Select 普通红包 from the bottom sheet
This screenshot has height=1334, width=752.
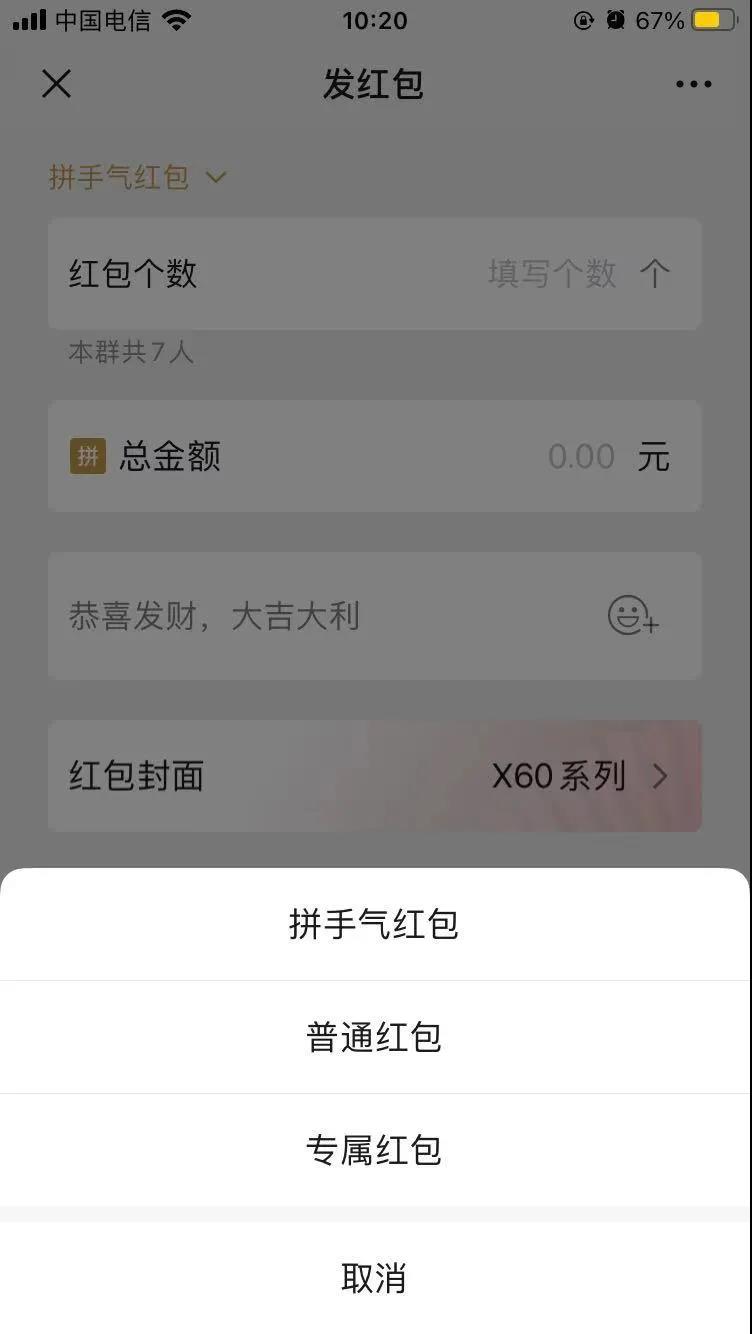(375, 1037)
